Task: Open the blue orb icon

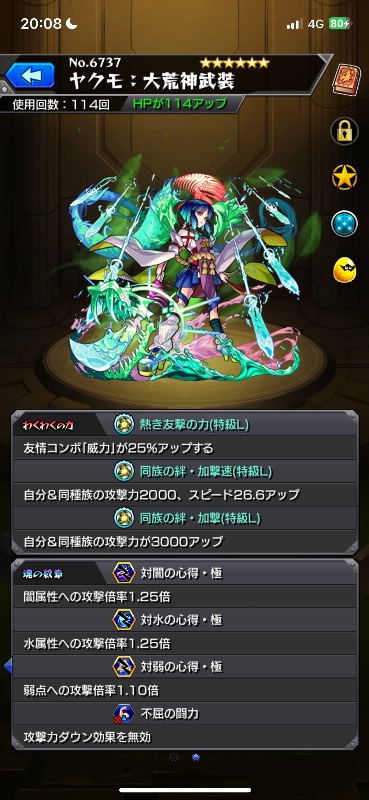Action: (345, 223)
